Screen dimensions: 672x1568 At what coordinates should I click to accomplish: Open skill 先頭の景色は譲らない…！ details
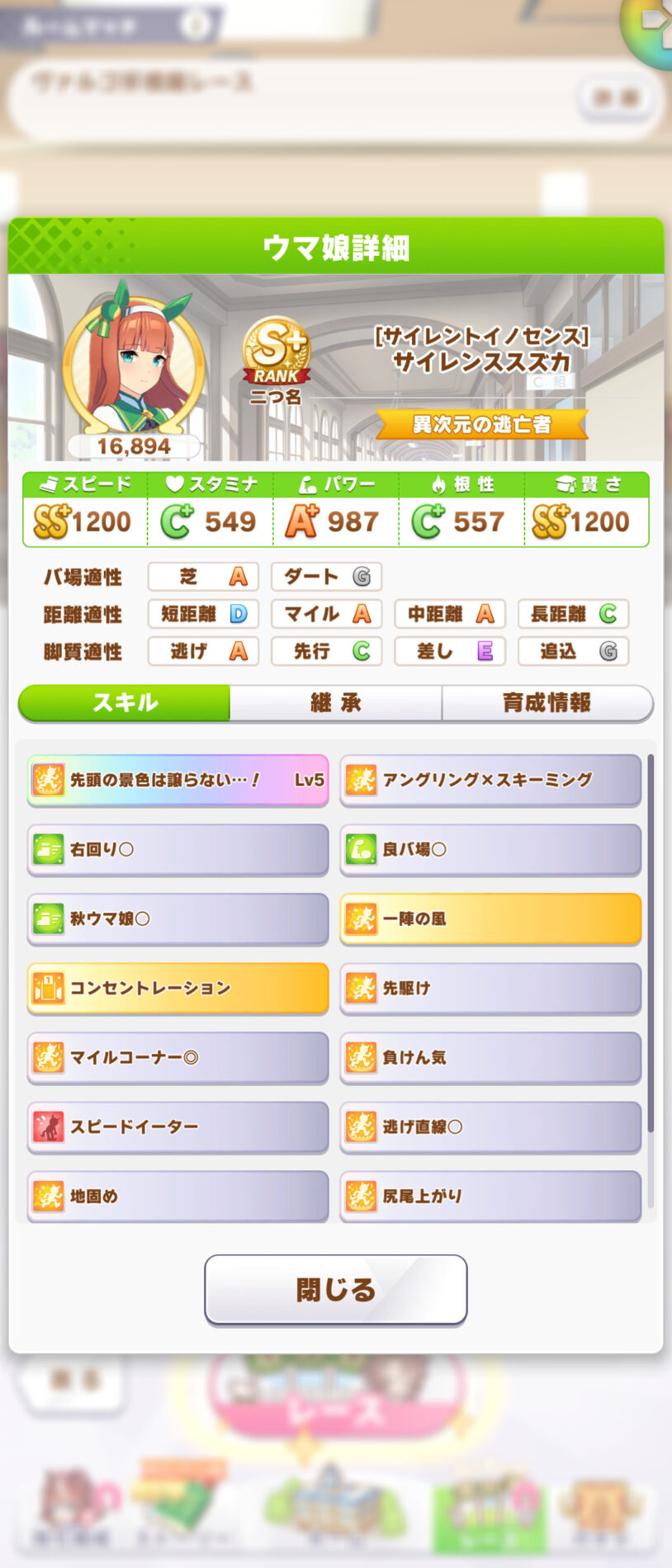[x=177, y=780]
